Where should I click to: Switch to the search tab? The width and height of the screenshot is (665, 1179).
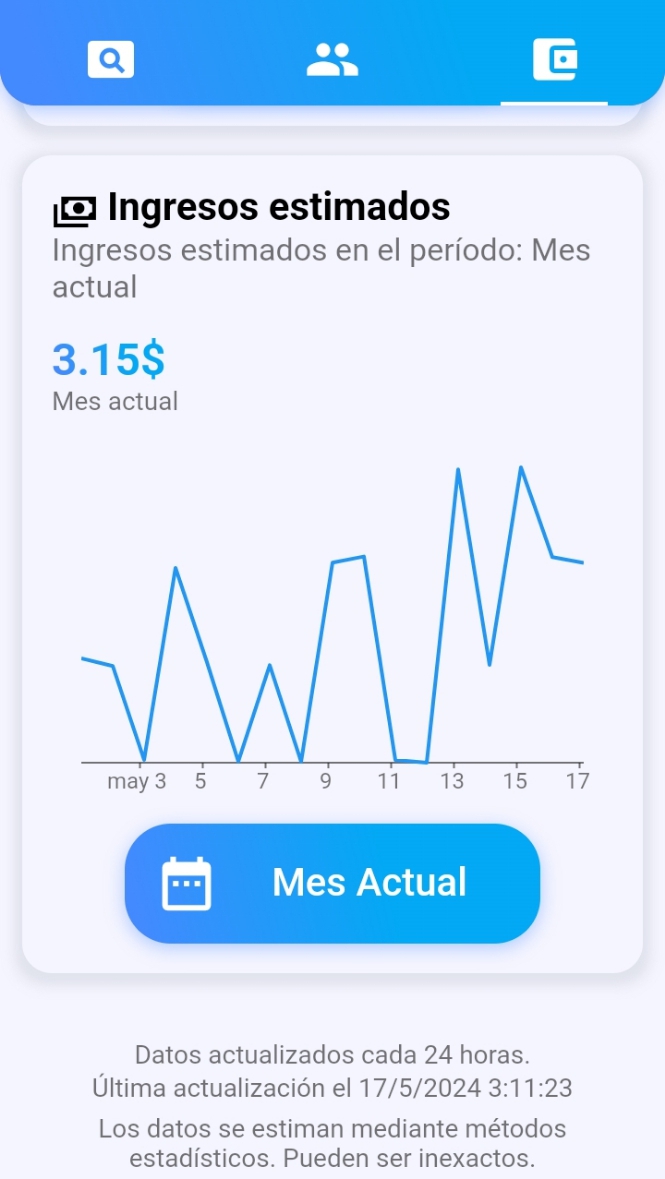coord(111,59)
